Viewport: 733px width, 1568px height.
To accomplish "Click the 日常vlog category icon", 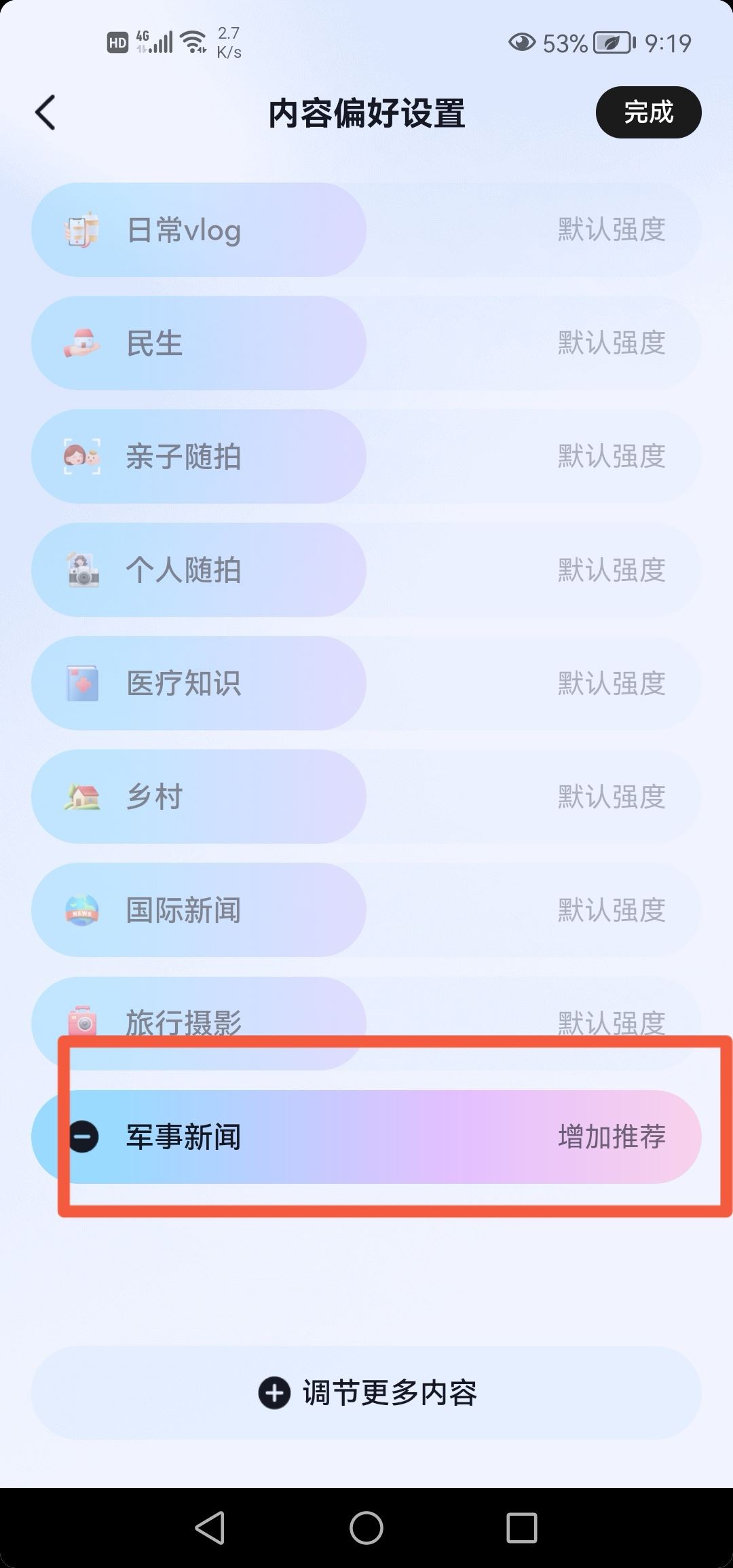I will point(83,230).
